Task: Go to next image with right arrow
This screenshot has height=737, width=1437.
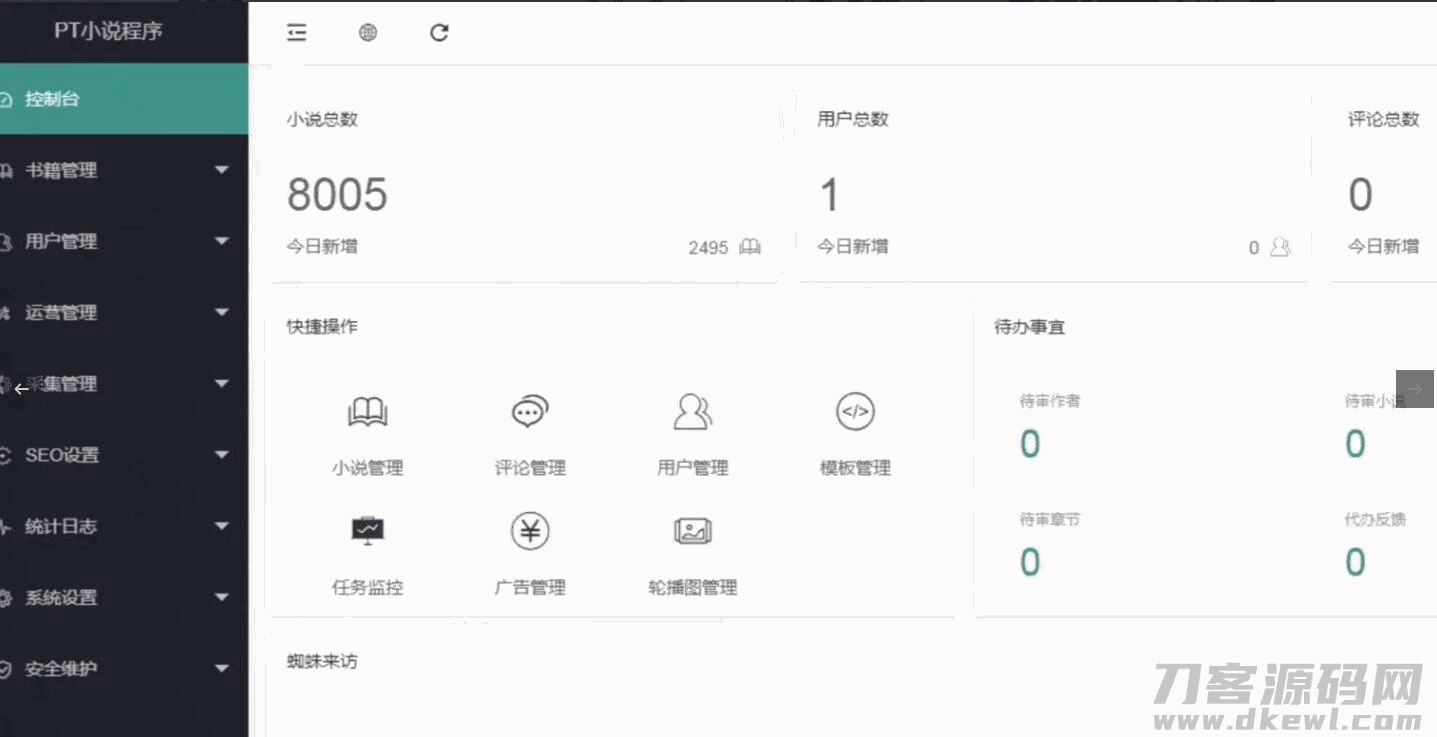Action: tap(1414, 388)
